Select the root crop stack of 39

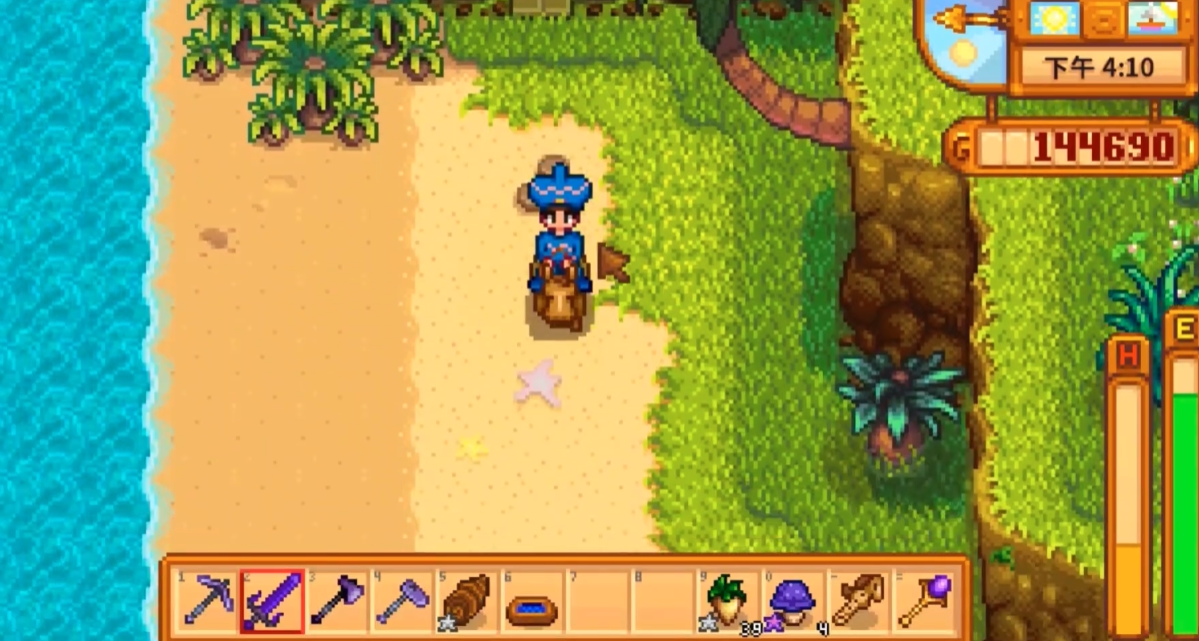pyautogui.click(x=726, y=601)
